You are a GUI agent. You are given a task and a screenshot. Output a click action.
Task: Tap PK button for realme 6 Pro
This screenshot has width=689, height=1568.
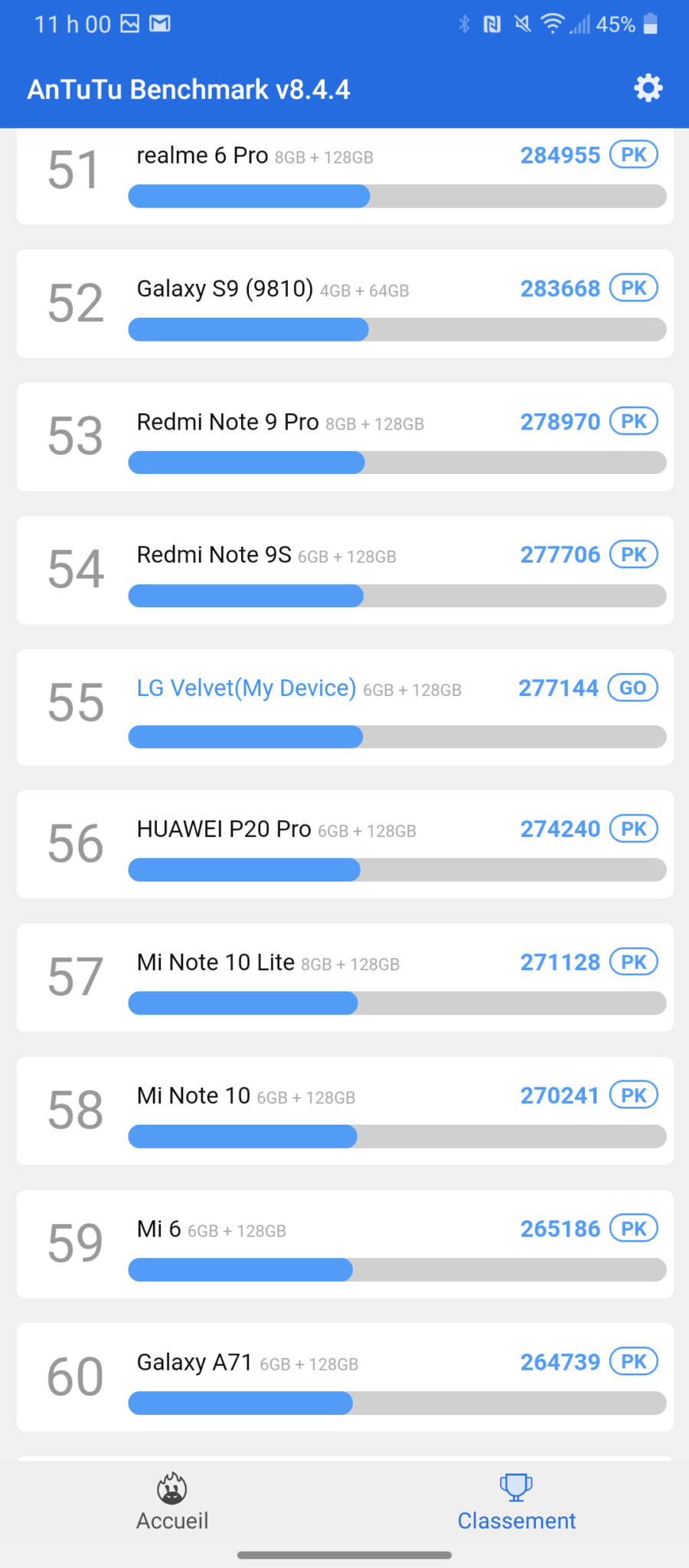point(633,155)
